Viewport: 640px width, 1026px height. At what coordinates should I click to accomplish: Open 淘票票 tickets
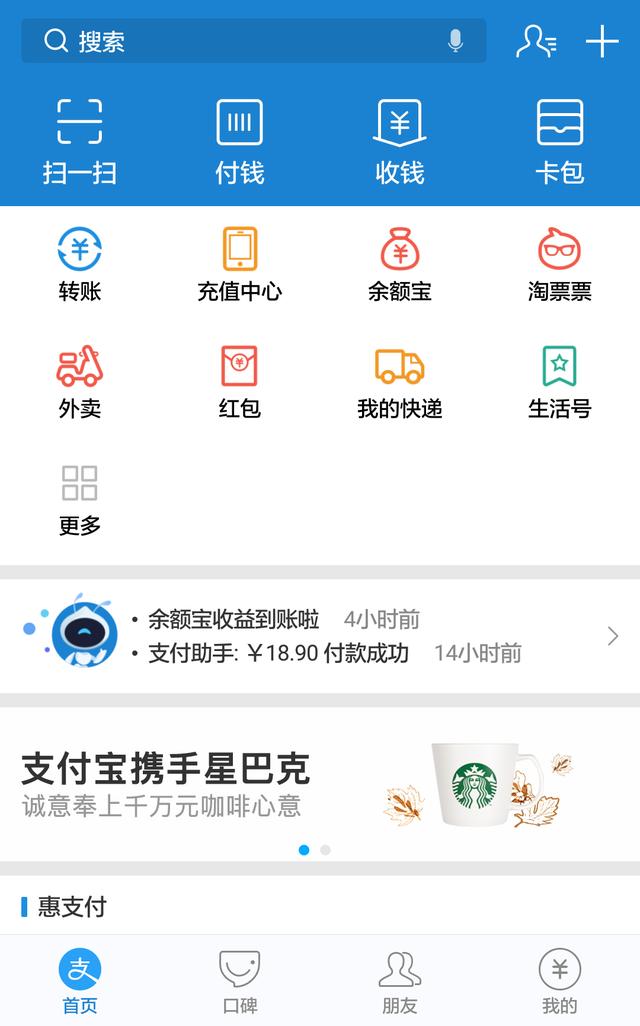560,264
